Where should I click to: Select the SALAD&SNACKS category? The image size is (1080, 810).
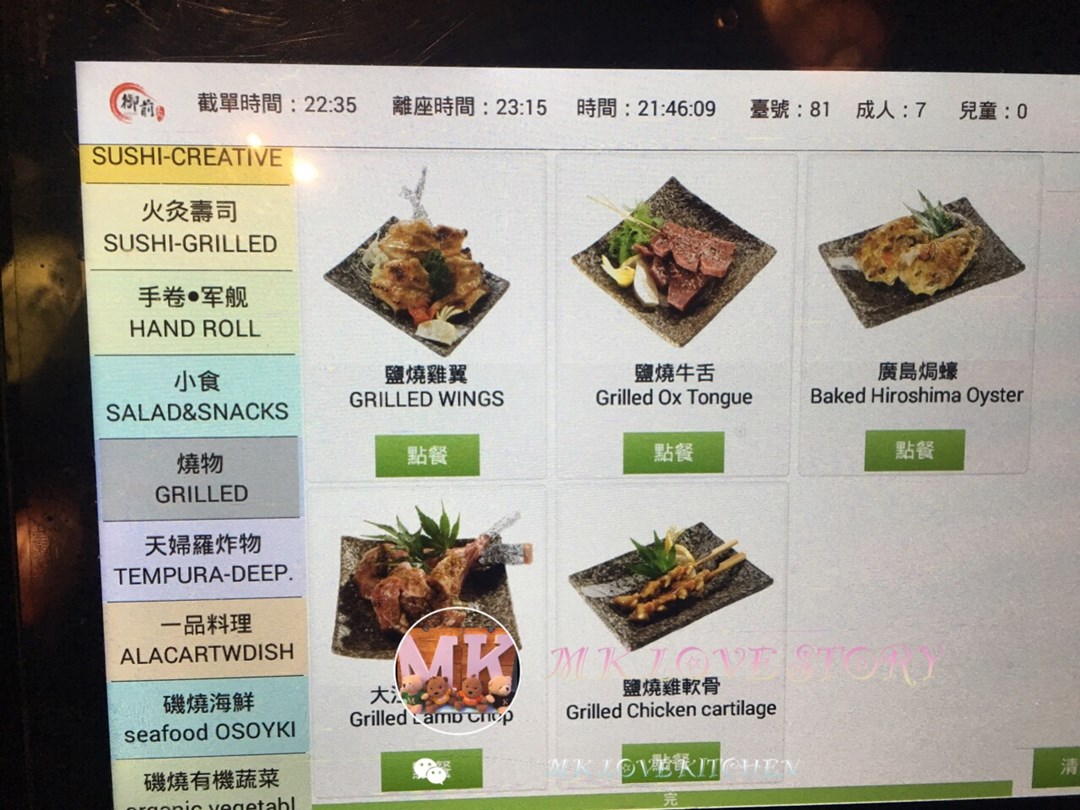(197, 396)
